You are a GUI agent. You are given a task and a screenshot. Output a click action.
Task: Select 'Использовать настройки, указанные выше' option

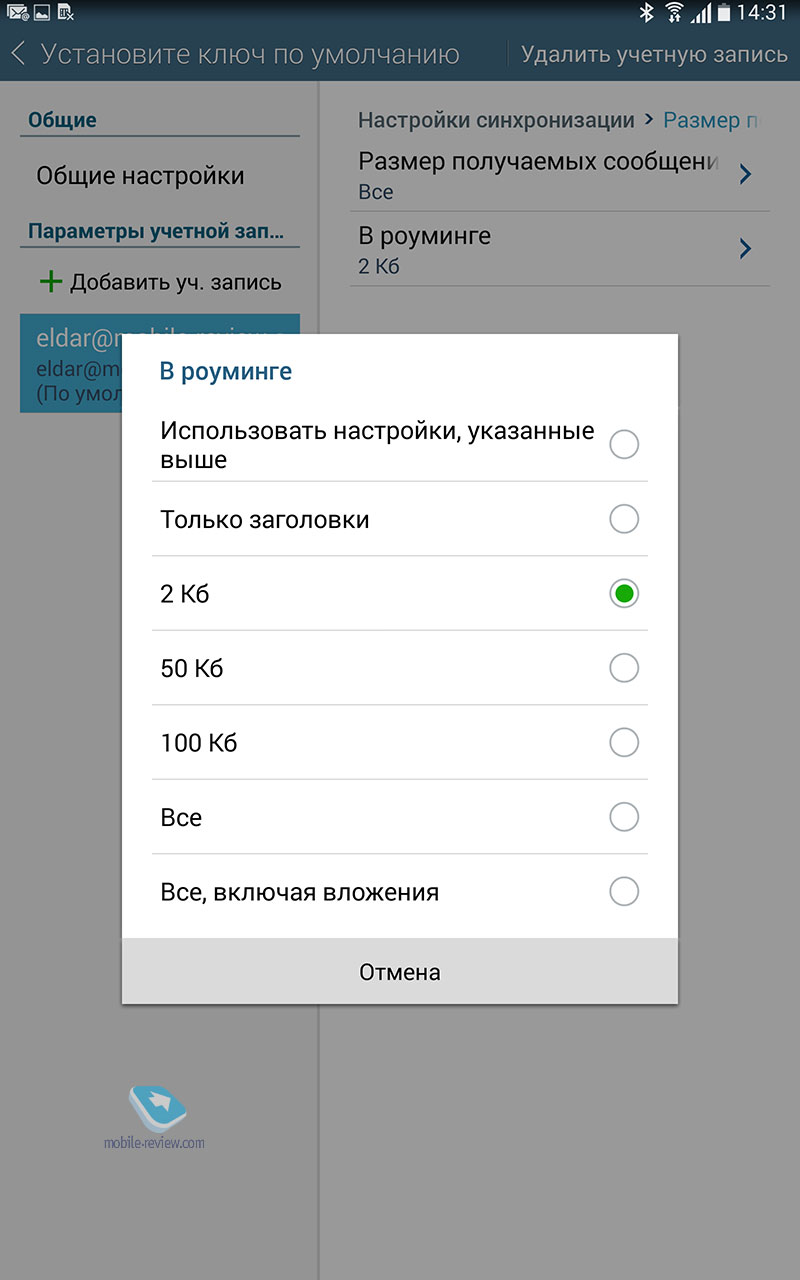pos(400,444)
